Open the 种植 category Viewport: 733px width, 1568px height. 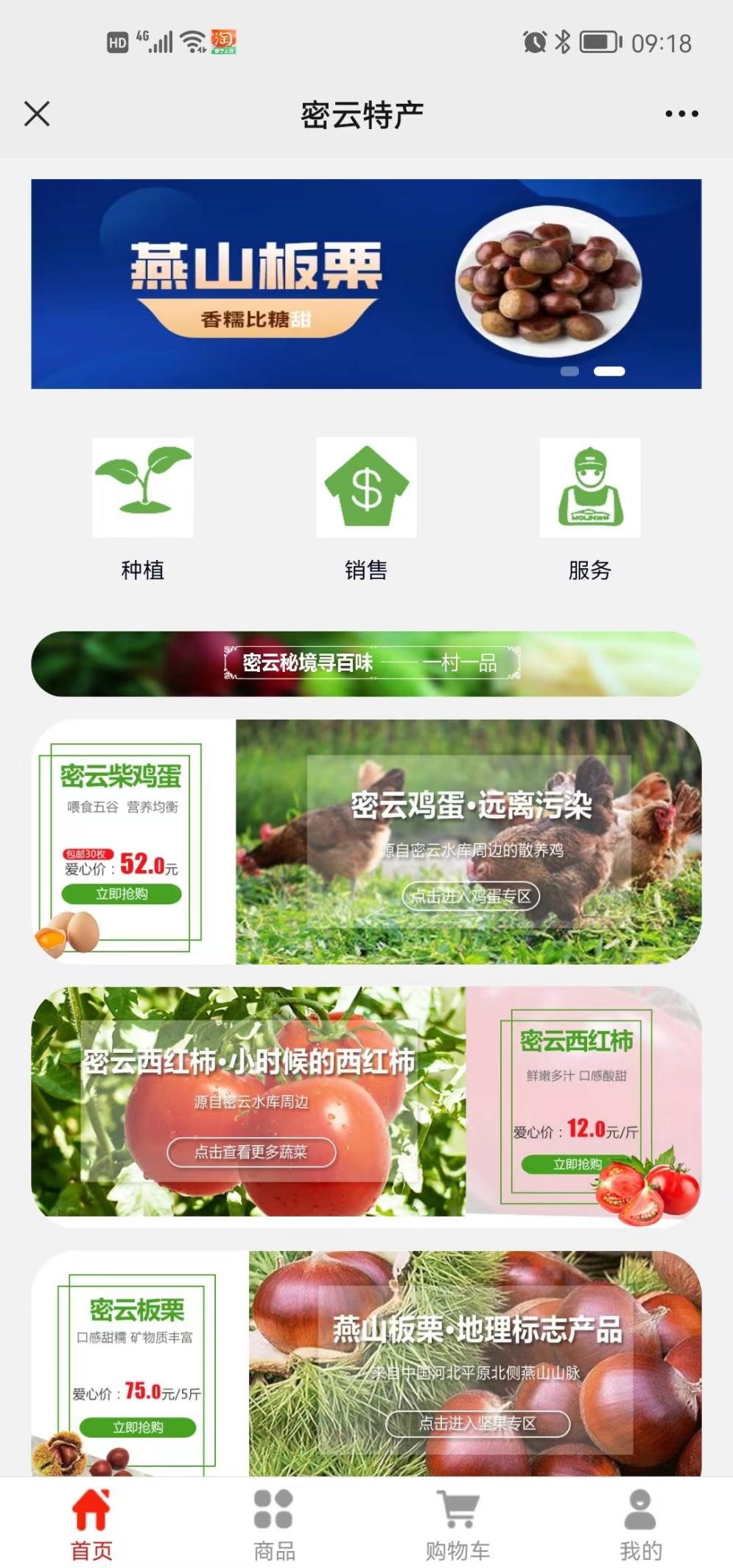click(x=143, y=488)
